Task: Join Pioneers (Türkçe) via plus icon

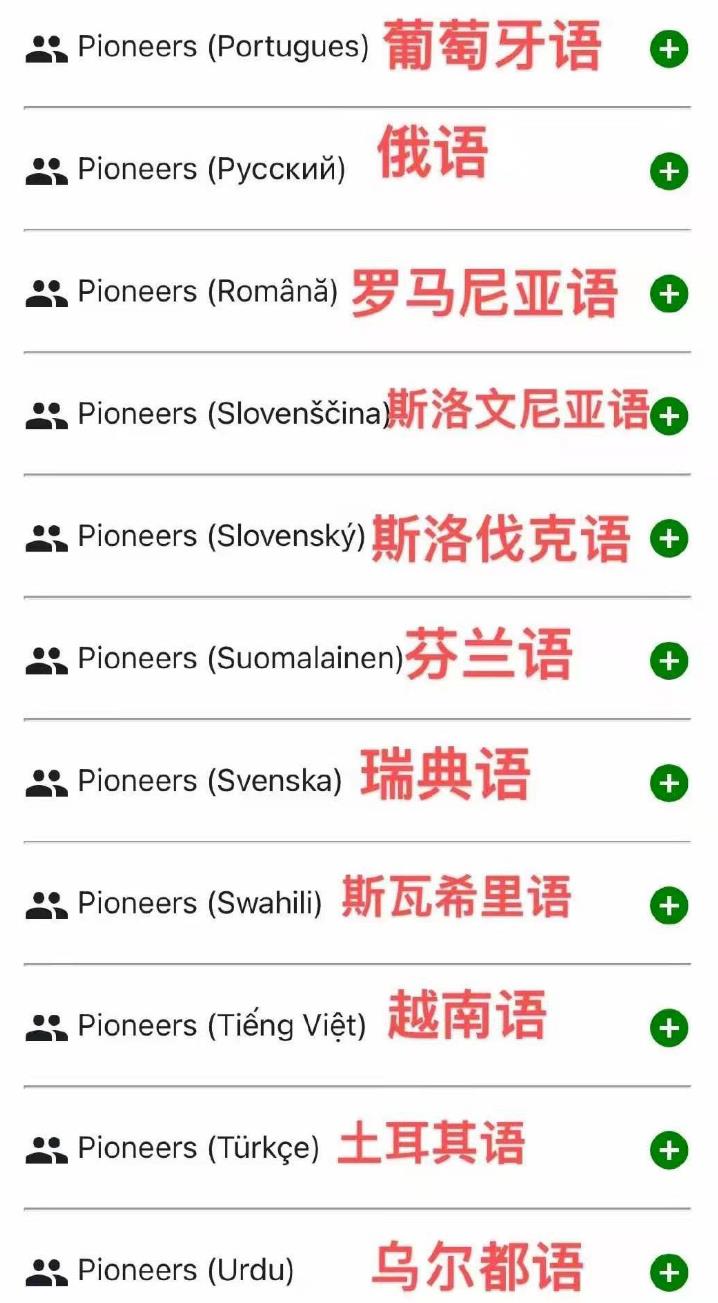Action: pos(669,1150)
